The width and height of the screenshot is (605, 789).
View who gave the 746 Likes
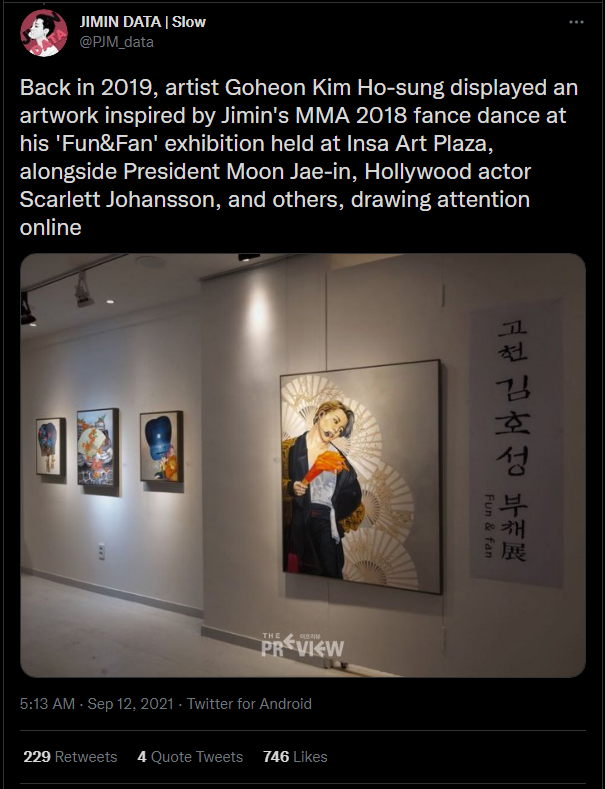pyautogui.click(x=294, y=757)
